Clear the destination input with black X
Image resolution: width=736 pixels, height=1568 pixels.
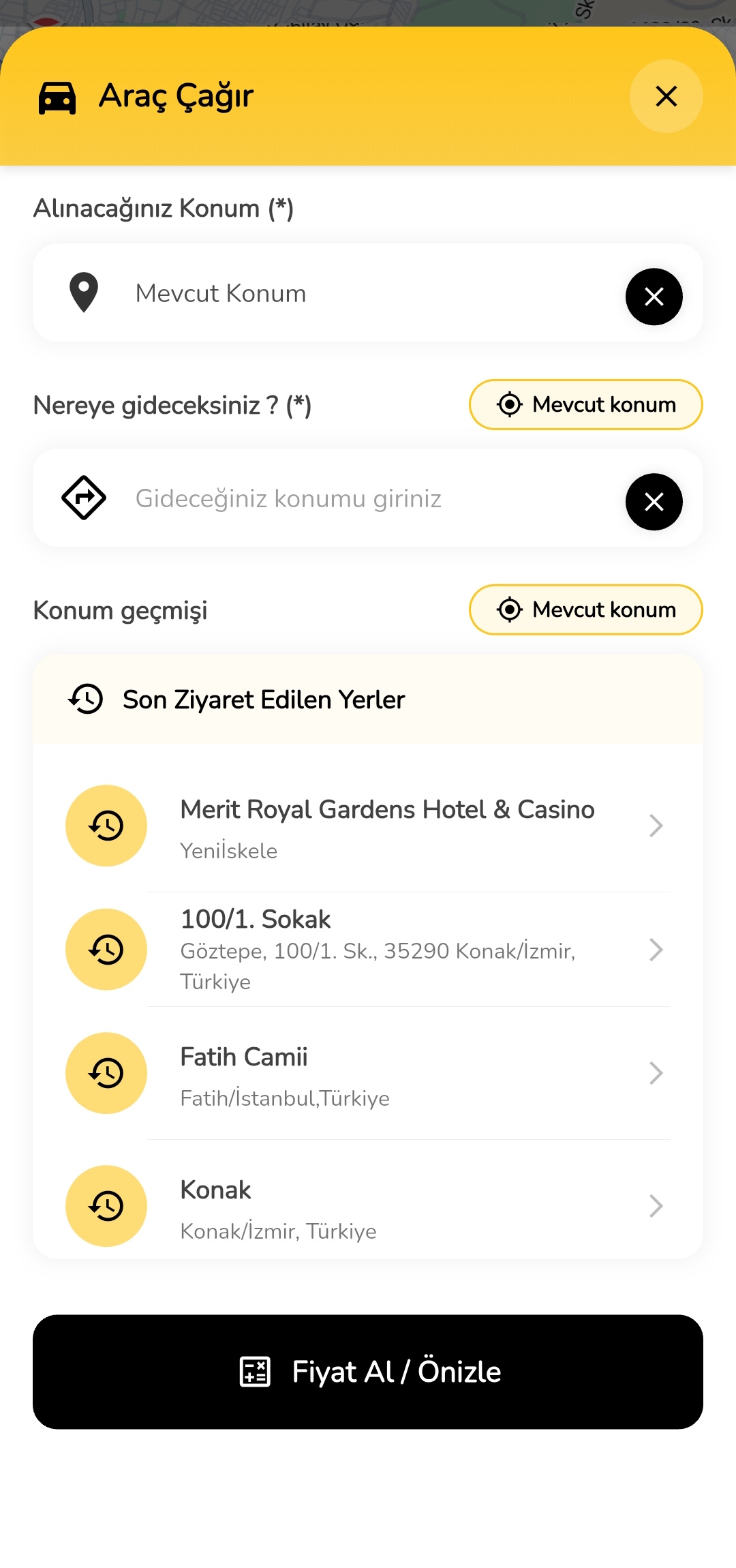point(653,501)
